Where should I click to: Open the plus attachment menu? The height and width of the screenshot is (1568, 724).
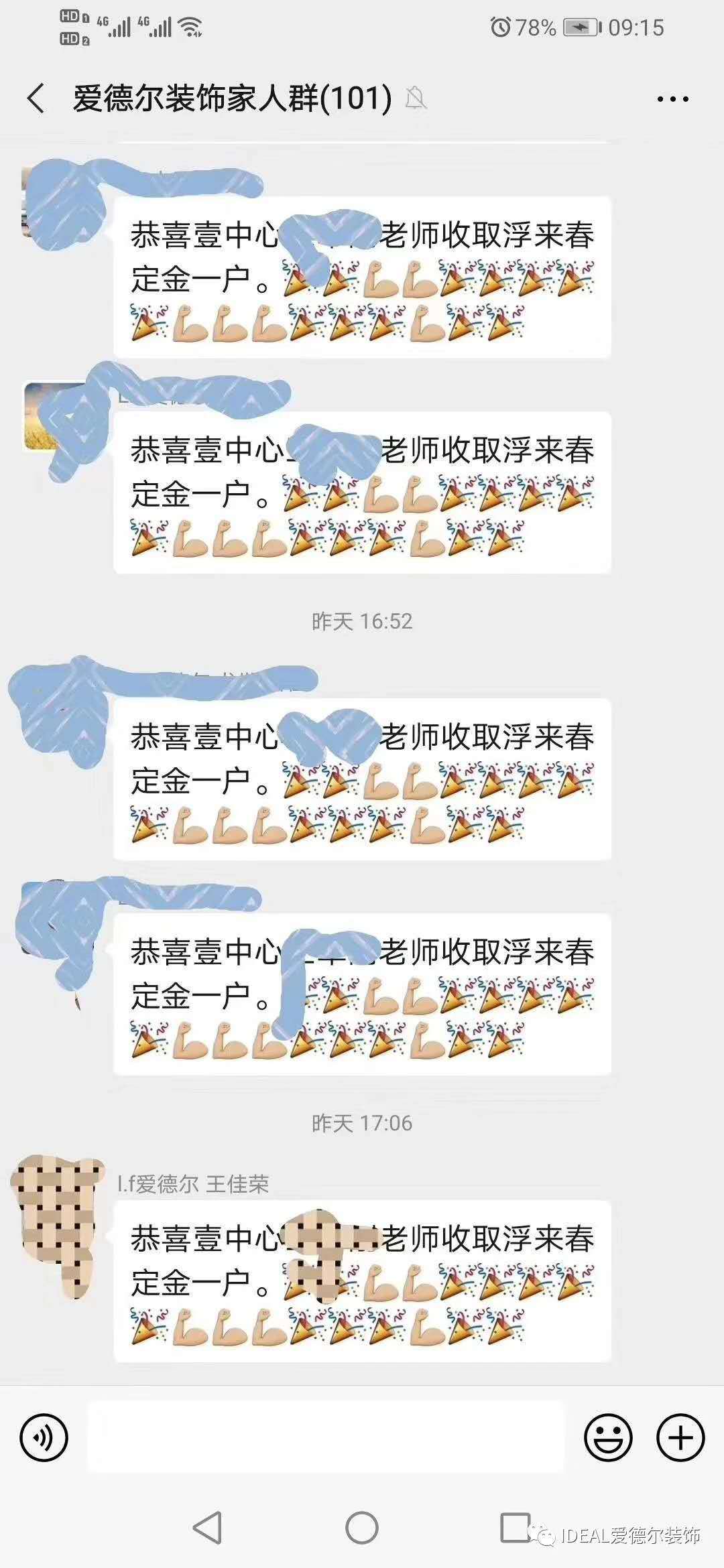(680, 1437)
